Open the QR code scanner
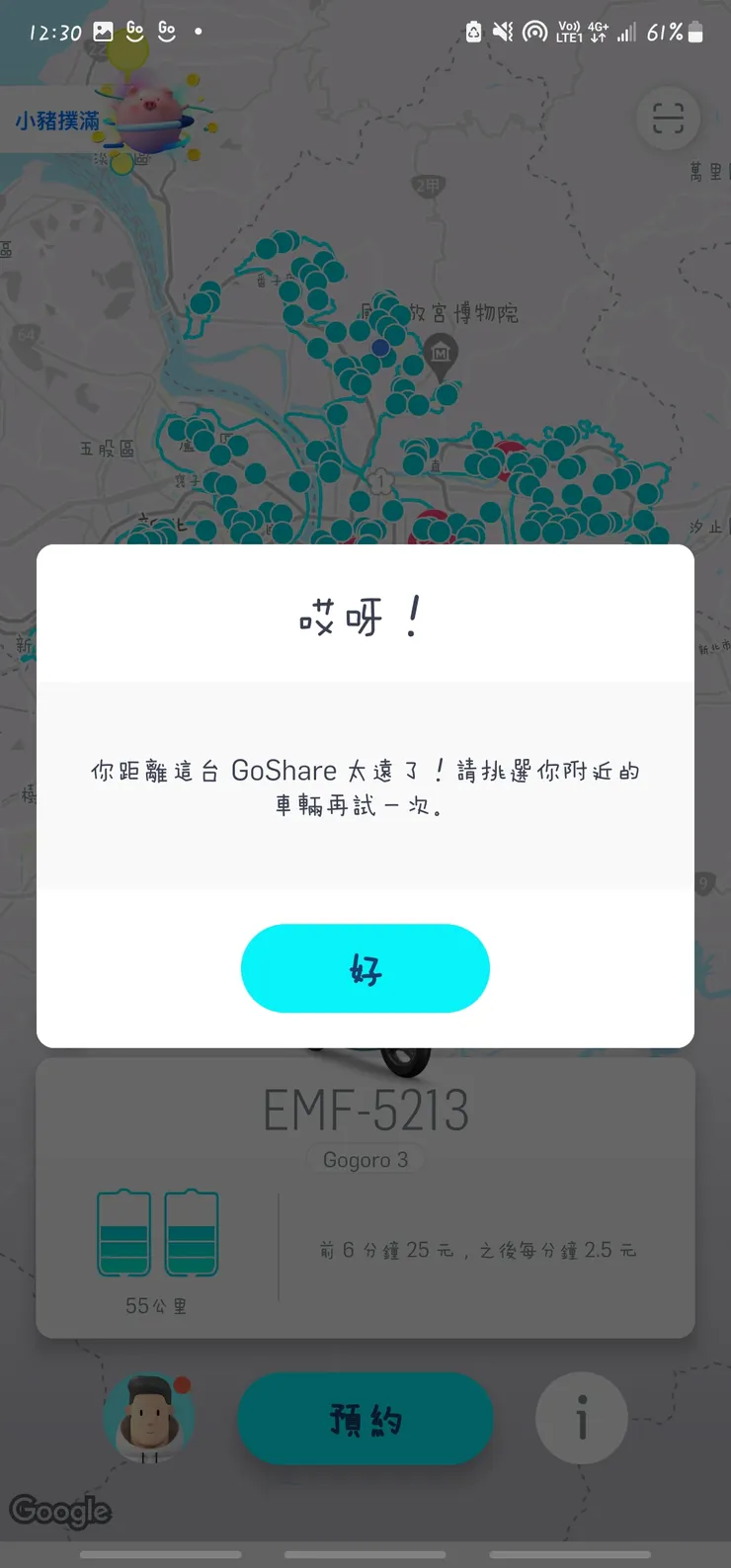The width and height of the screenshot is (731, 1568). point(669,118)
